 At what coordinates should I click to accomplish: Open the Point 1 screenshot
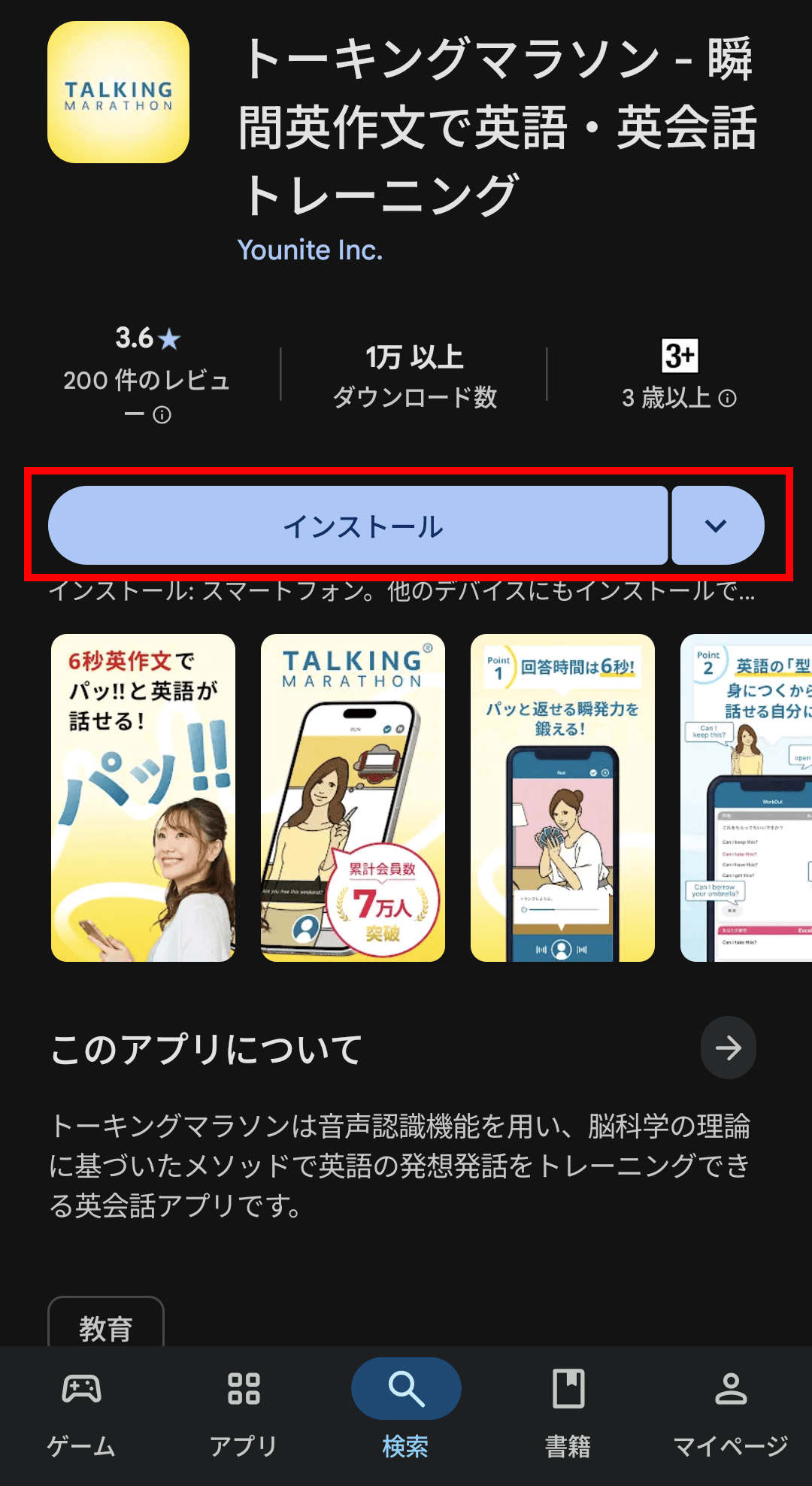[x=562, y=797]
